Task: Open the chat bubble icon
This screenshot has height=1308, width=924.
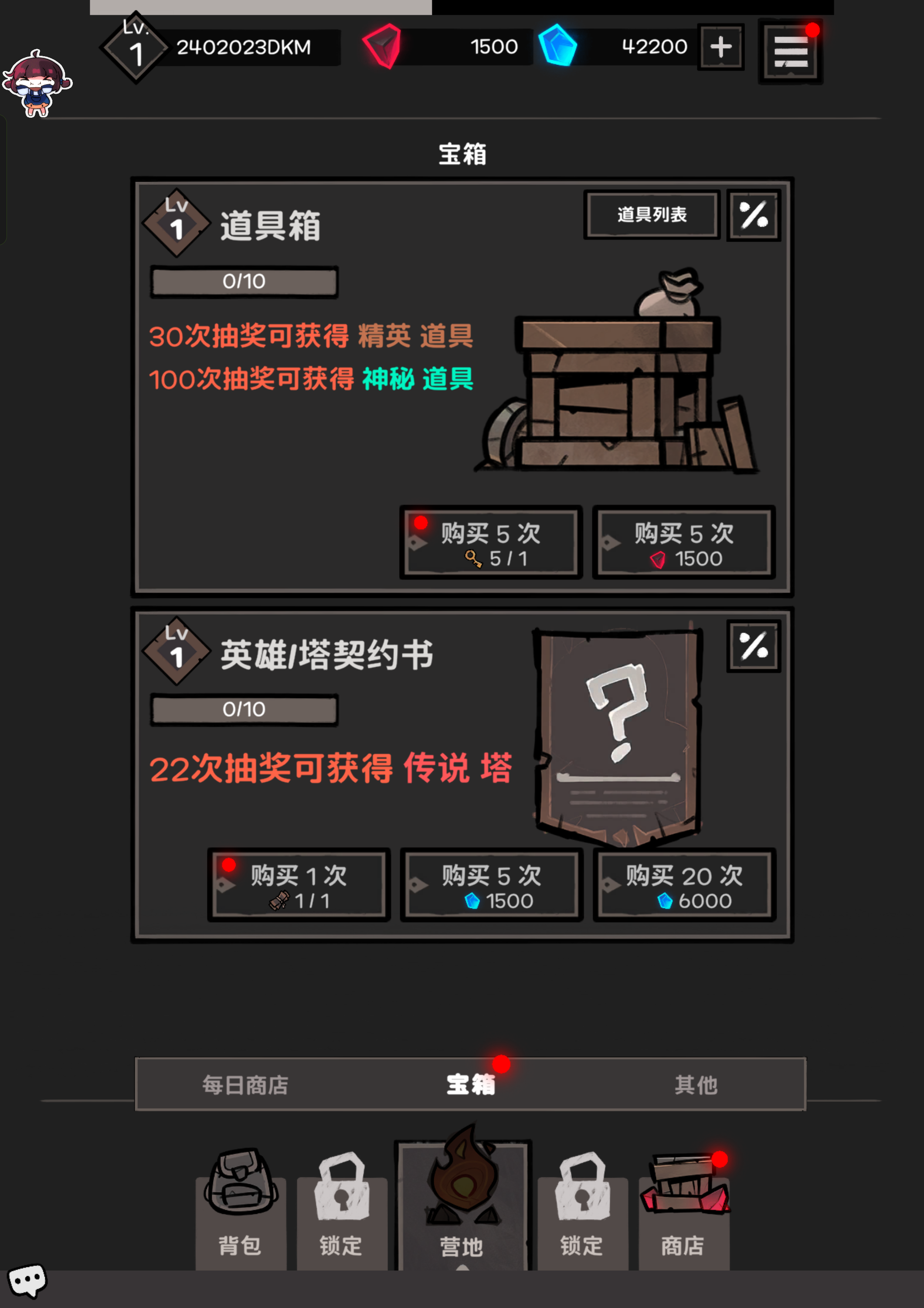Action: (x=26, y=1281)
